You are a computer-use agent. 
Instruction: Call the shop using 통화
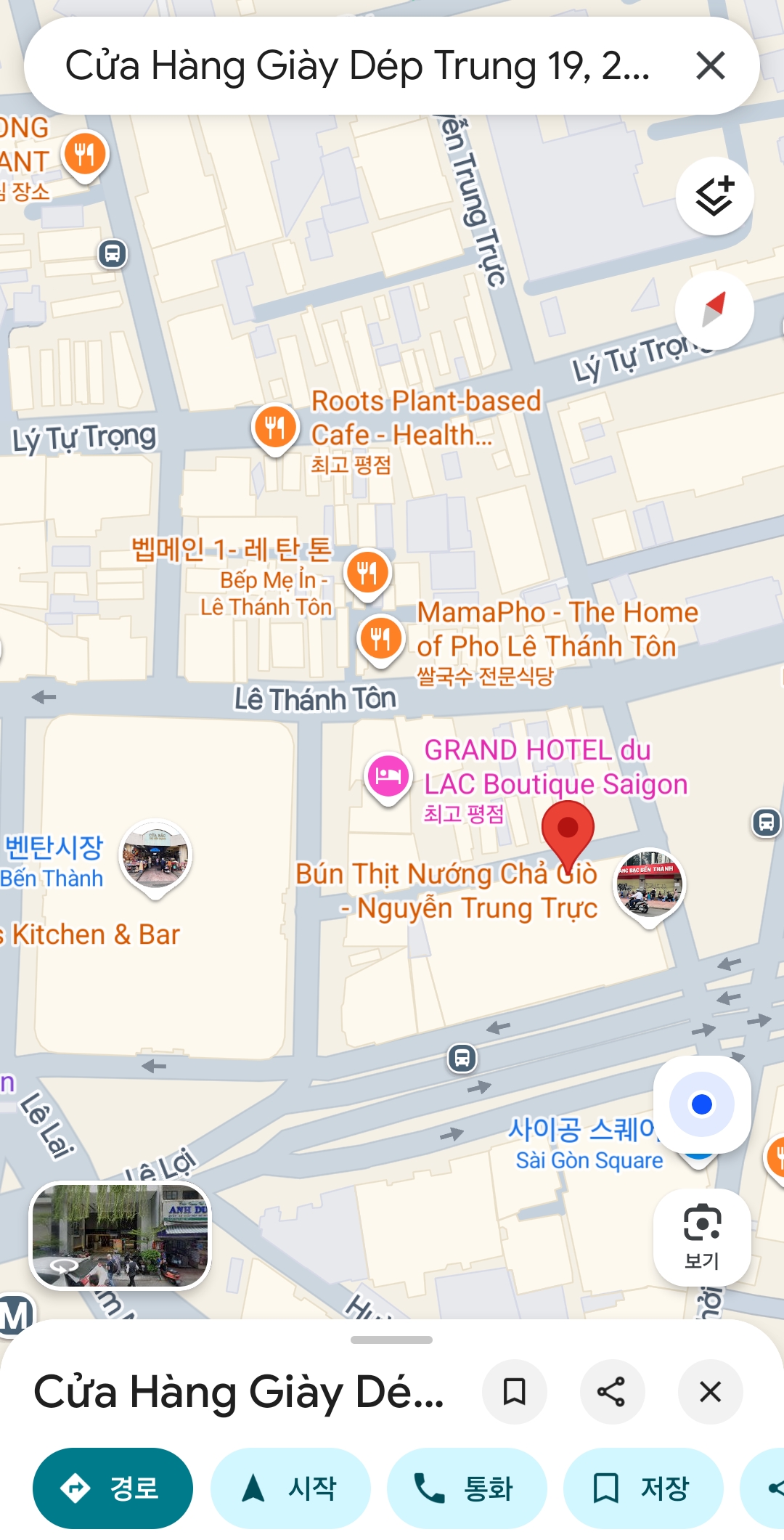tap(466, 1488)
